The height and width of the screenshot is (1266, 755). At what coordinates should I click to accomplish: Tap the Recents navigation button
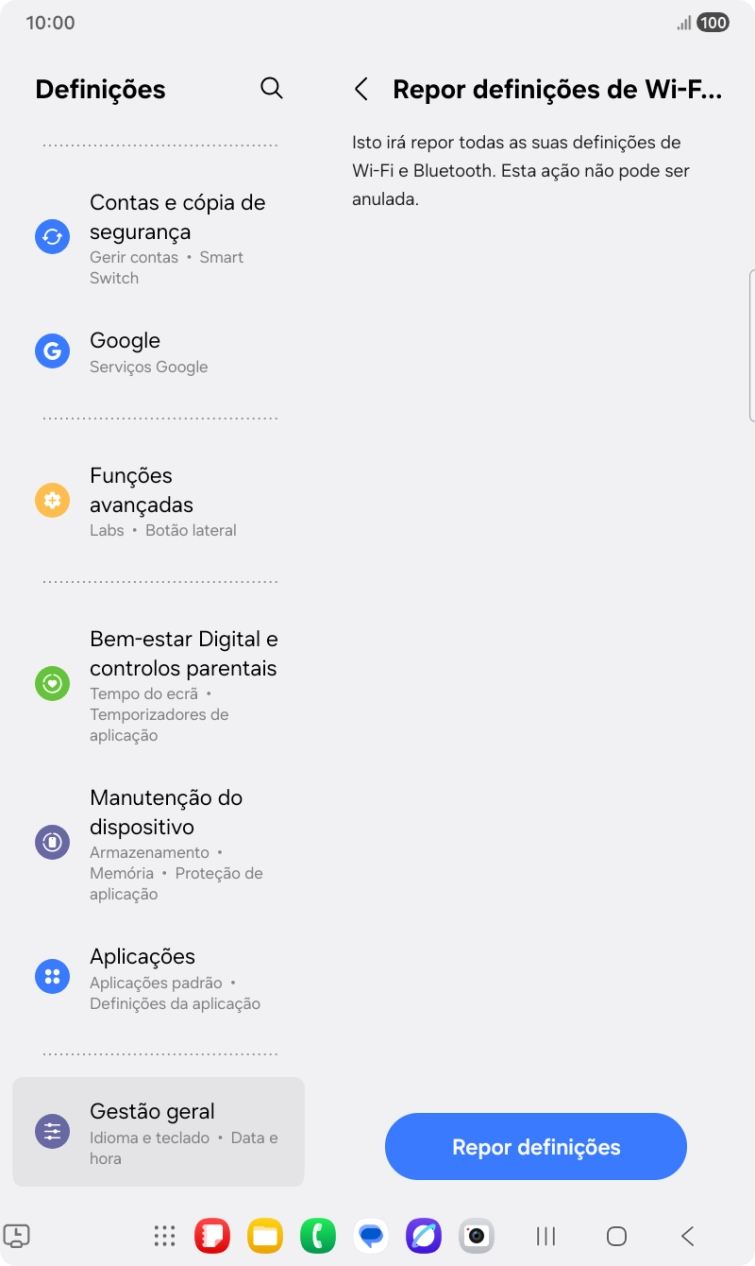pyautogui.click(x=545, y=1237)
